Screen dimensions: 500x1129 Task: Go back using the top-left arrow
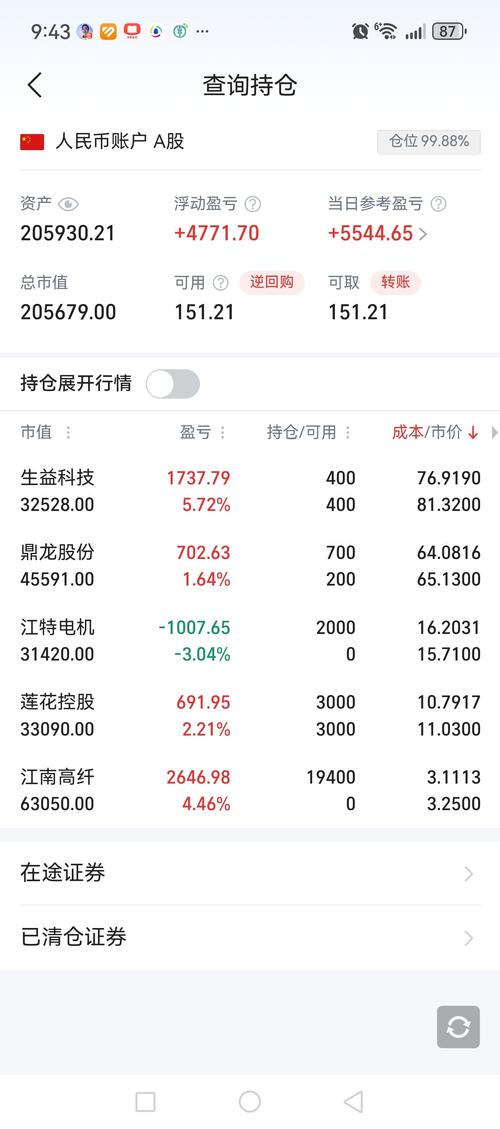pyautogui.click(x=35, y=85)
